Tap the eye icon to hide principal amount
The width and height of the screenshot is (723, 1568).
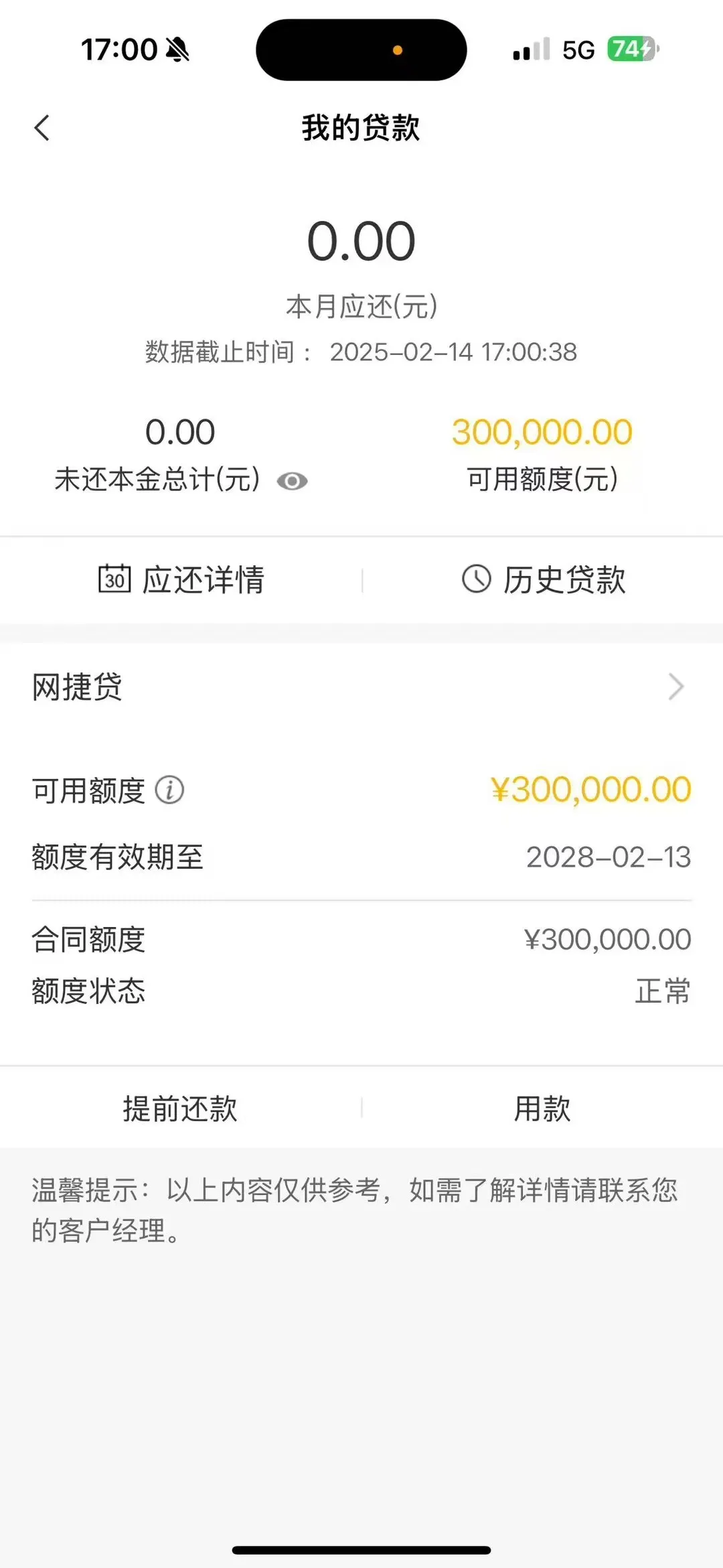click(293, 480)
